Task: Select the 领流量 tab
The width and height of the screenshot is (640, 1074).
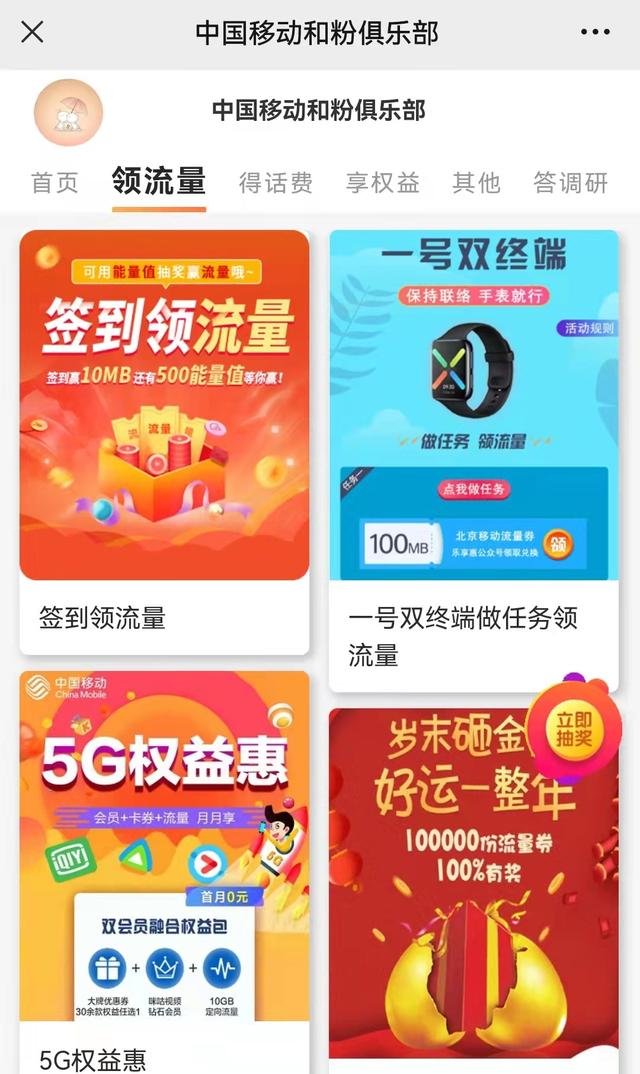Action: point(159,182)
